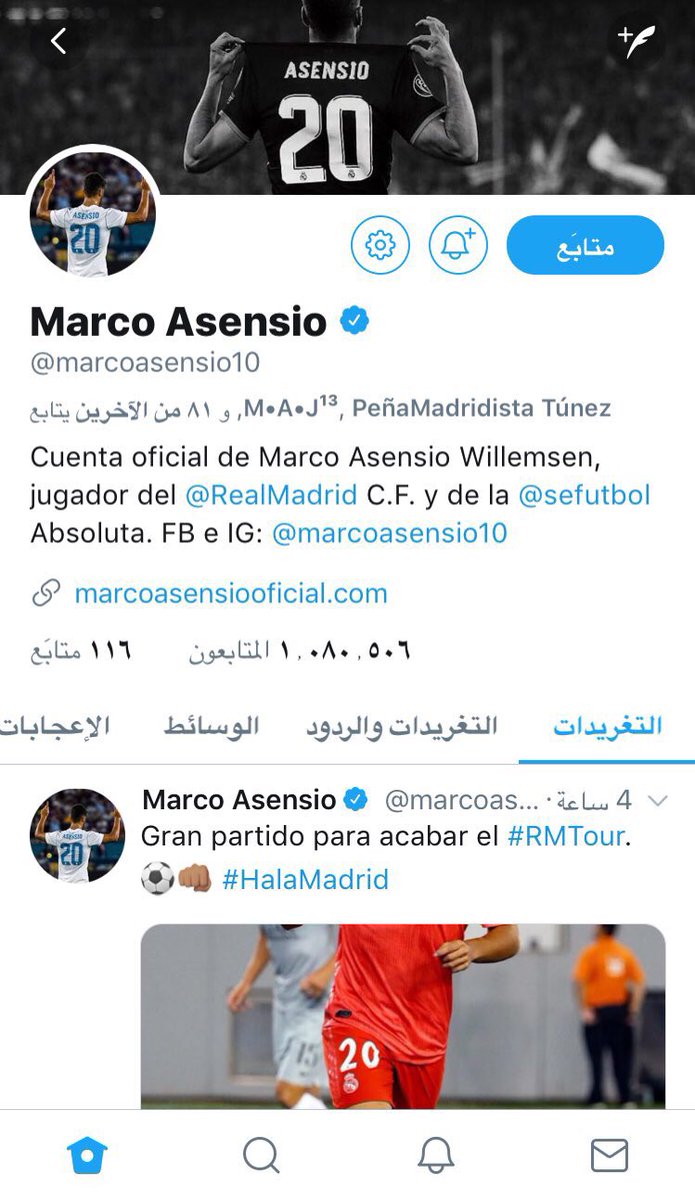Open the profile settings gear
695x1200 pixels.
[380, 245]
